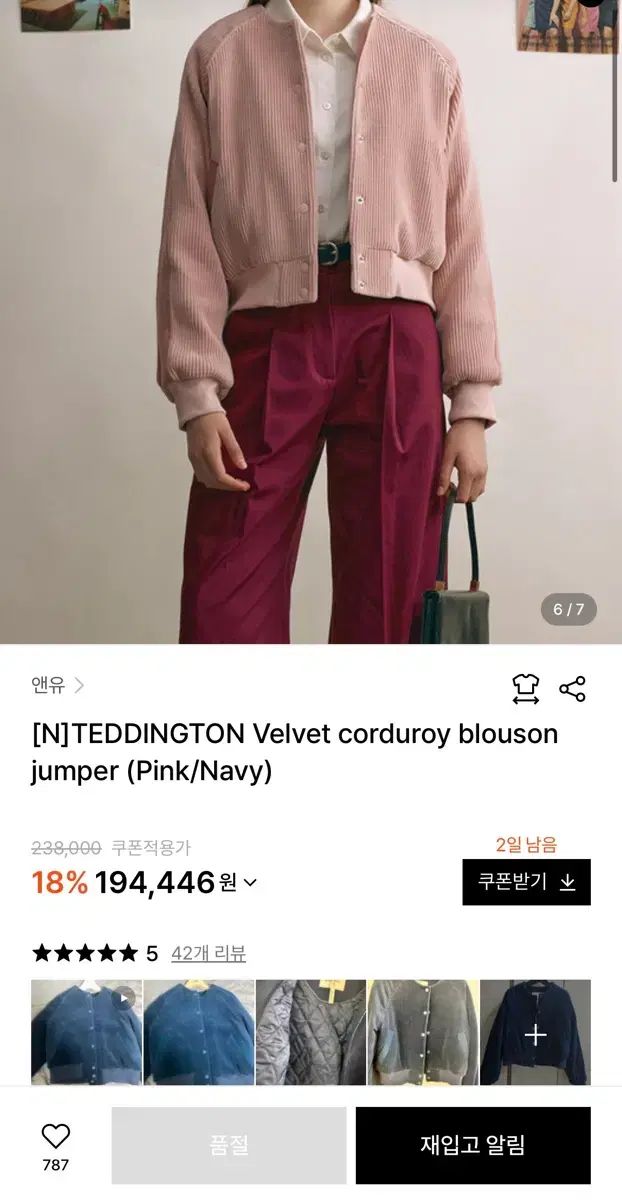Image resolution: width=622 pixels, height=1200 pixels.
Task: Add this item to wishlist with heart
Action: click(x=56, y=1136)
